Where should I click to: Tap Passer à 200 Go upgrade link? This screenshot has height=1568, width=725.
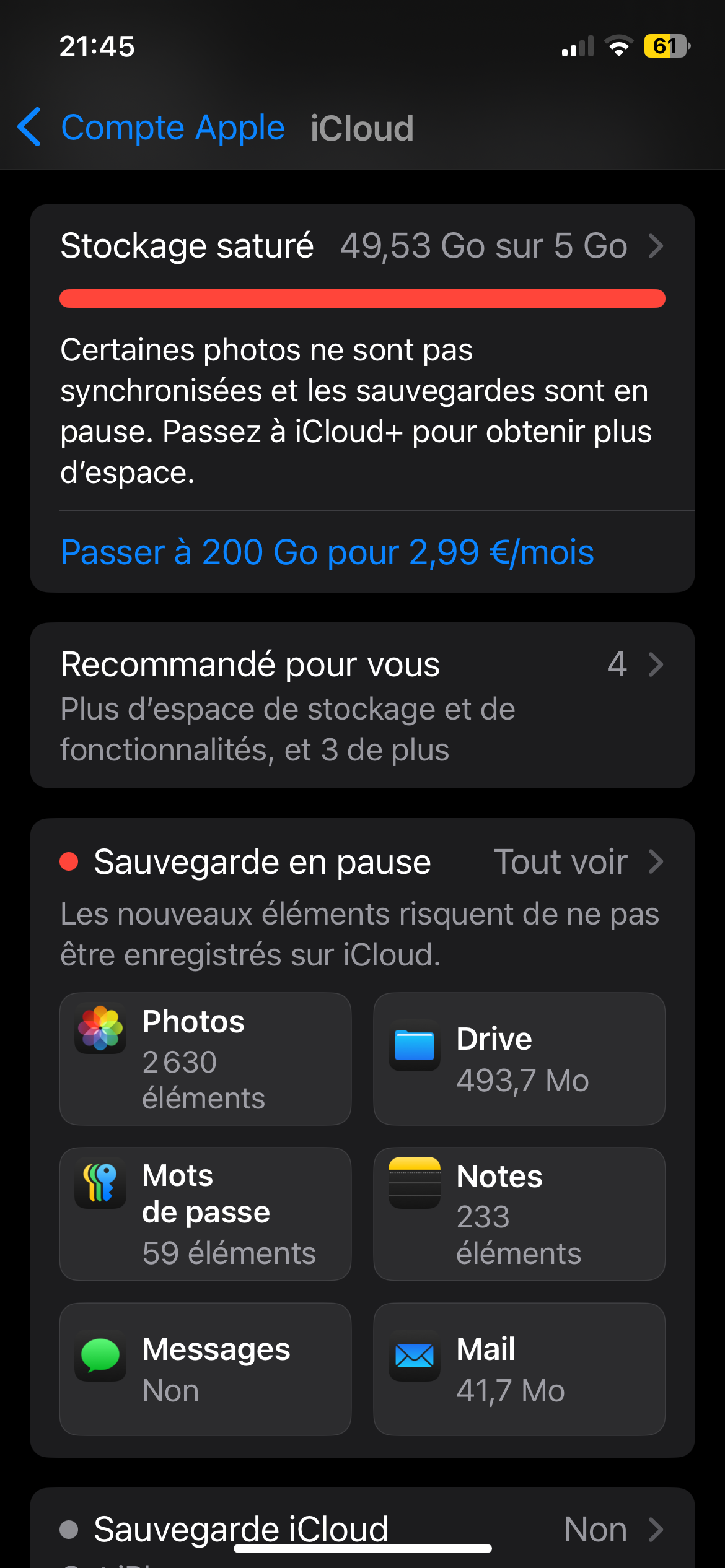click(327, 552)
